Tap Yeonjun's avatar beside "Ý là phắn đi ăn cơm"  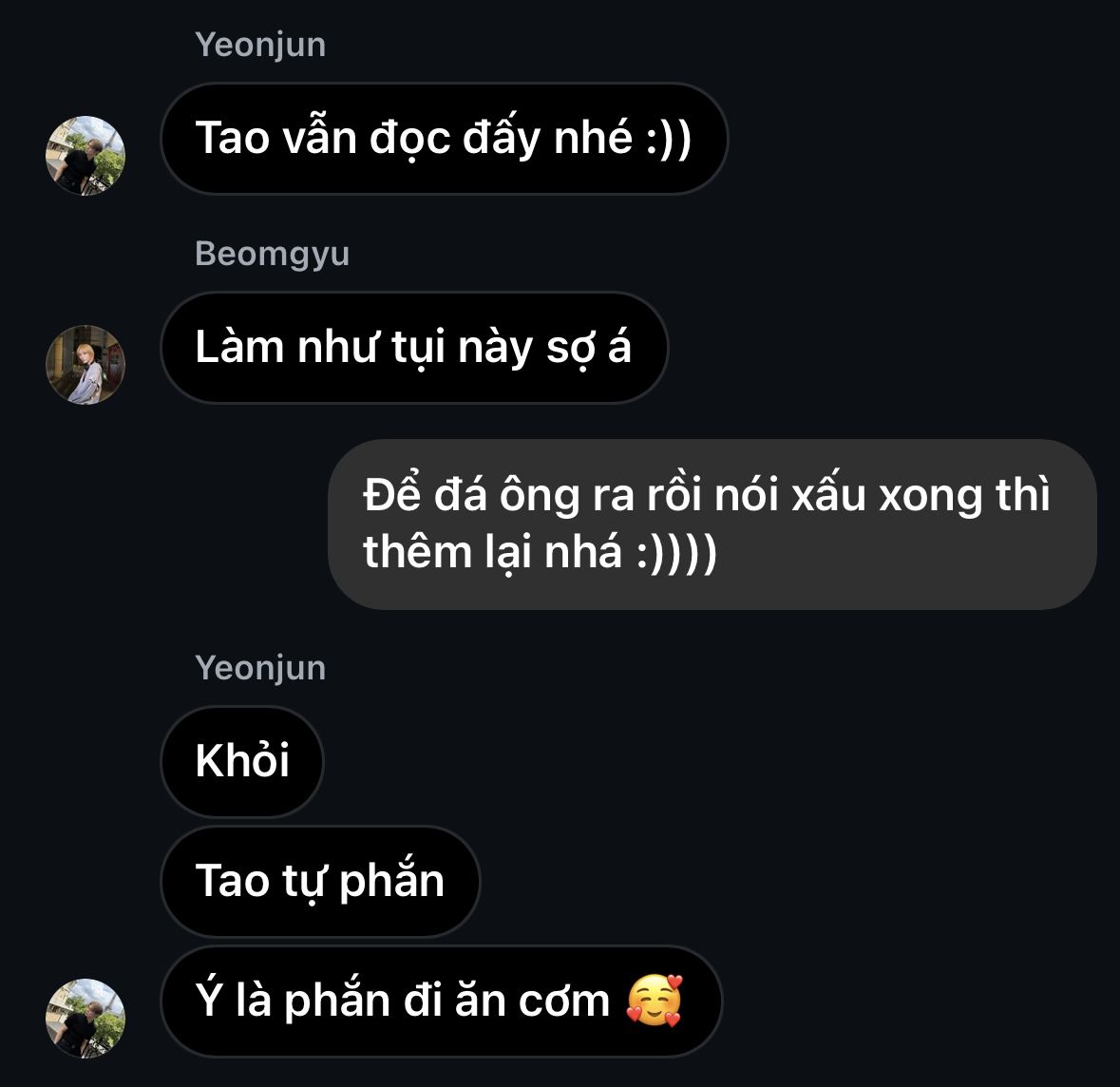(85, 1018)
